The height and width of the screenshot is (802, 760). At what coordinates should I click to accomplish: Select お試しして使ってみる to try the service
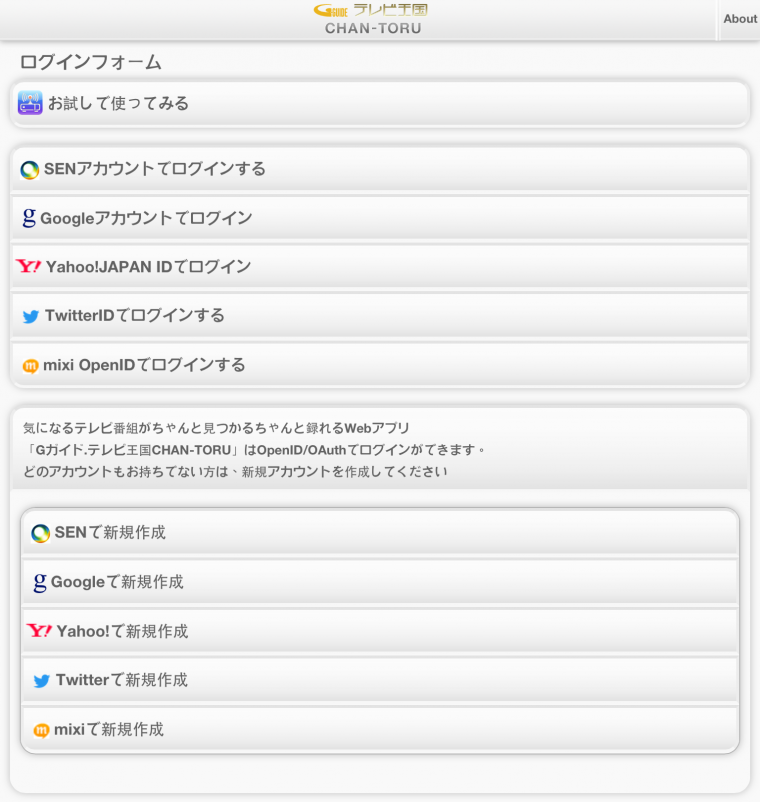pos(380,102)
